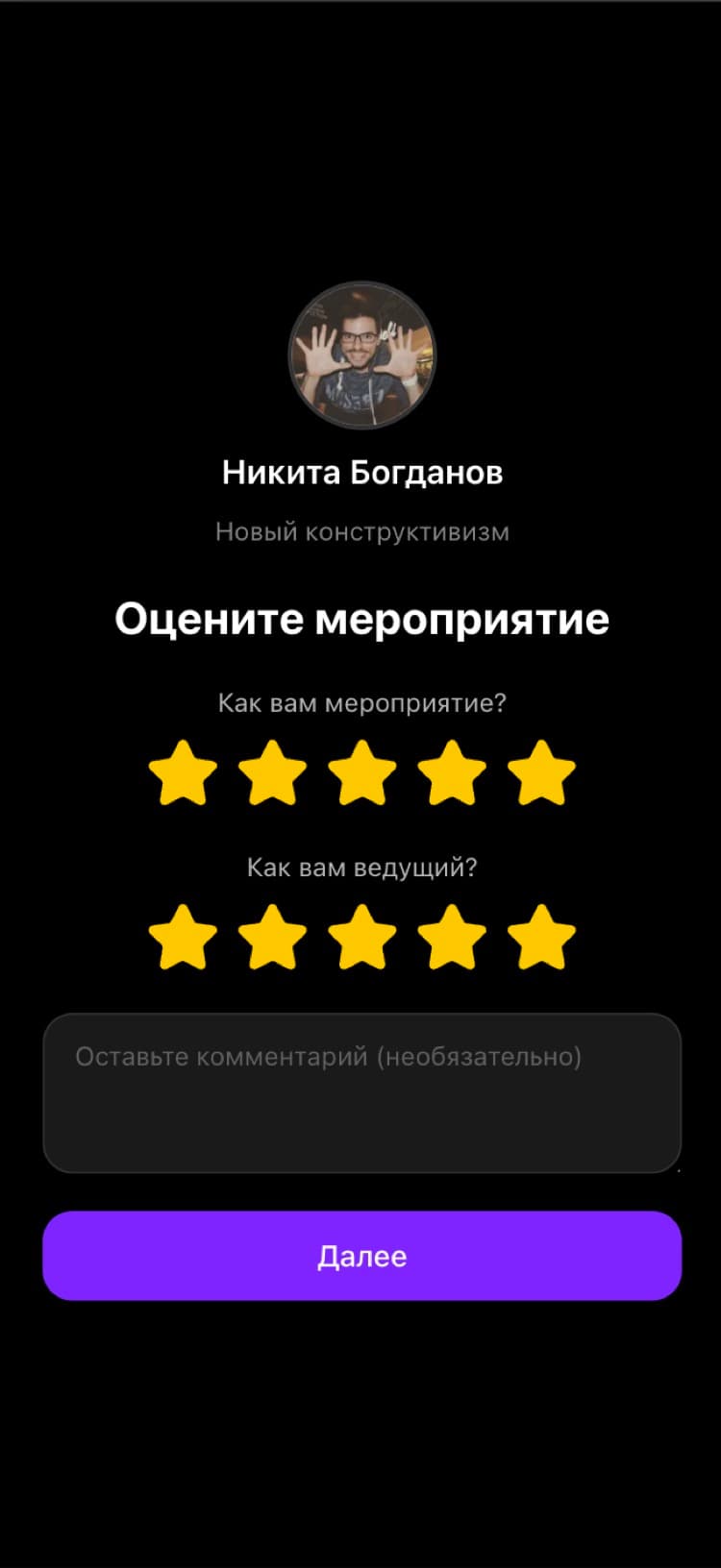
Task: Select three stars for the event rating
Action: tap(362, 772)
